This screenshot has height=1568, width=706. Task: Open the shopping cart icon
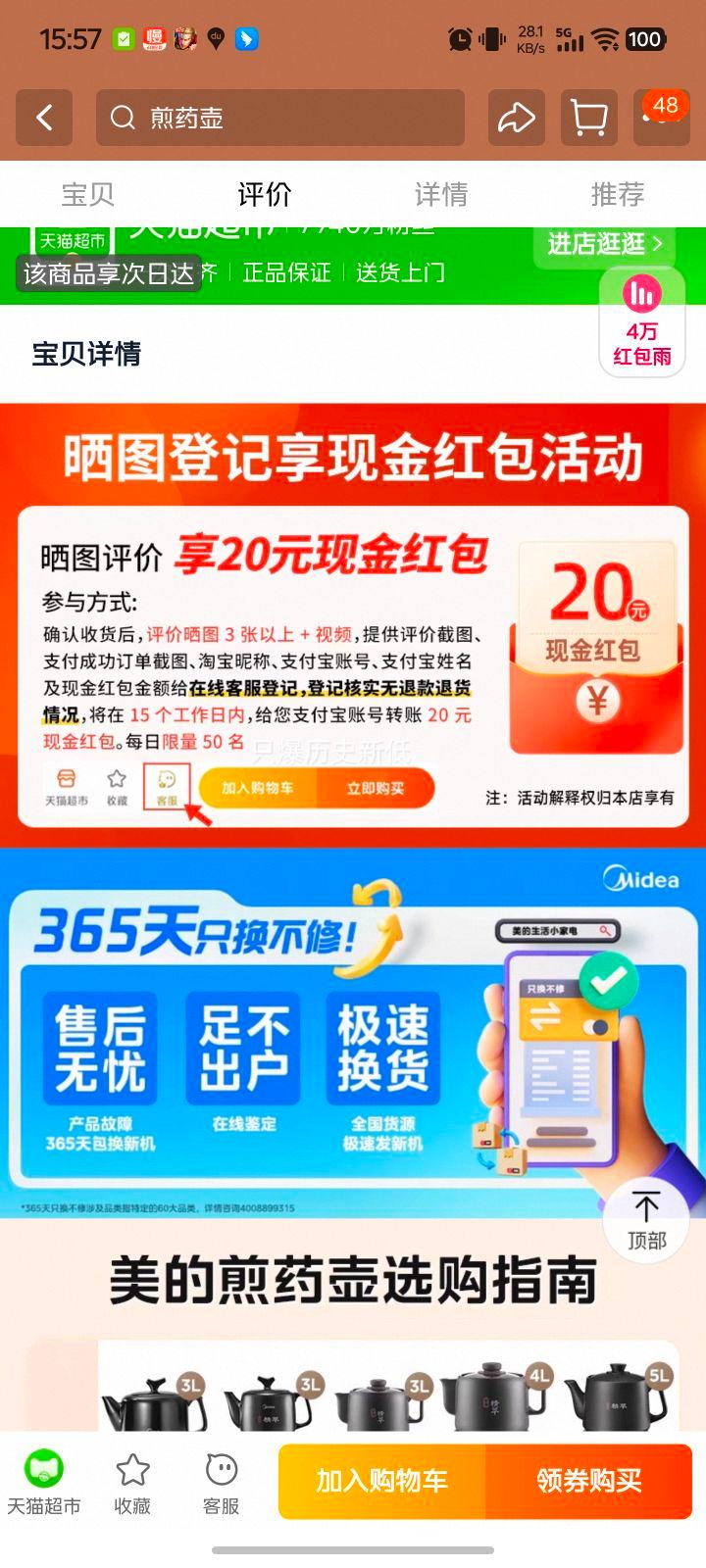[588, 118]
